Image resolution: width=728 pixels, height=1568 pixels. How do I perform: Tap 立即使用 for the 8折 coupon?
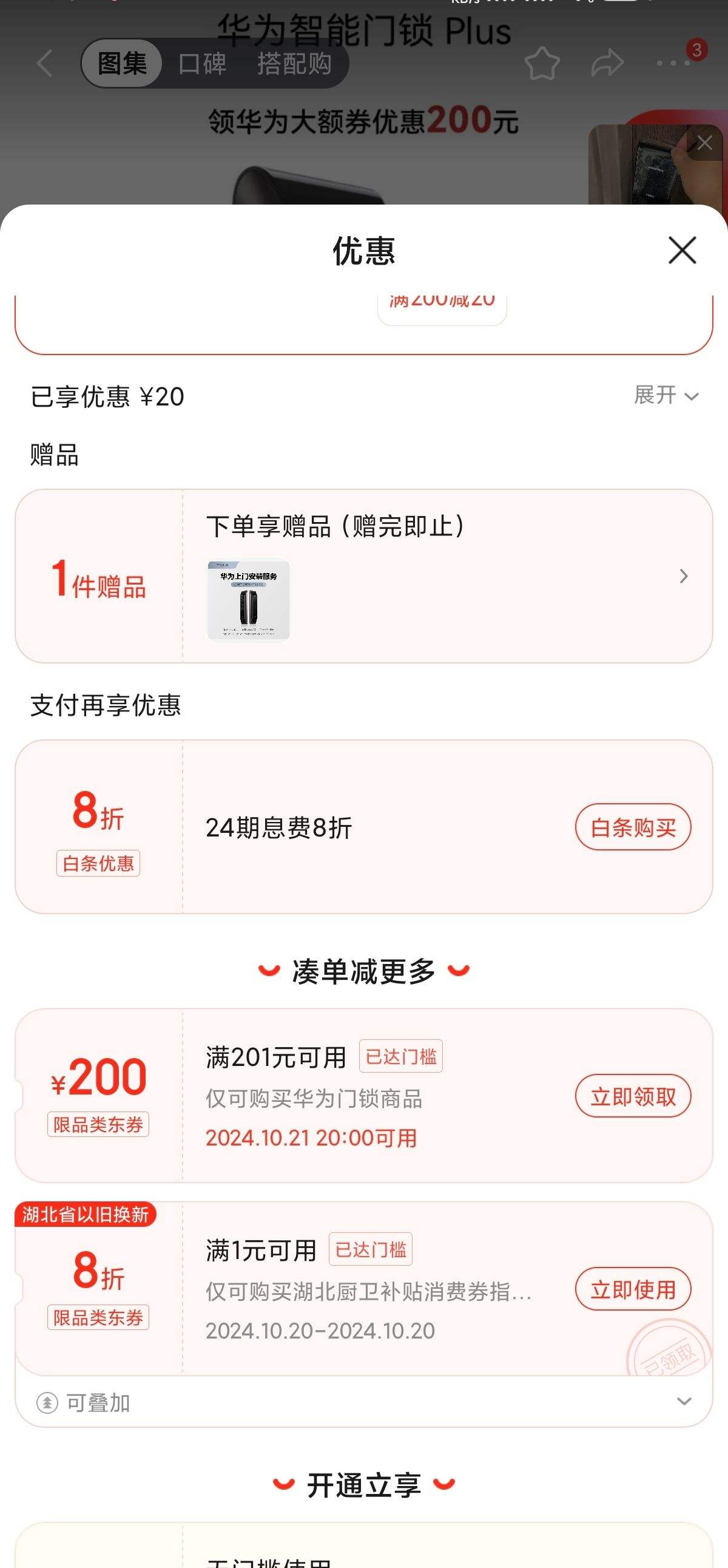coord(633,1289)
